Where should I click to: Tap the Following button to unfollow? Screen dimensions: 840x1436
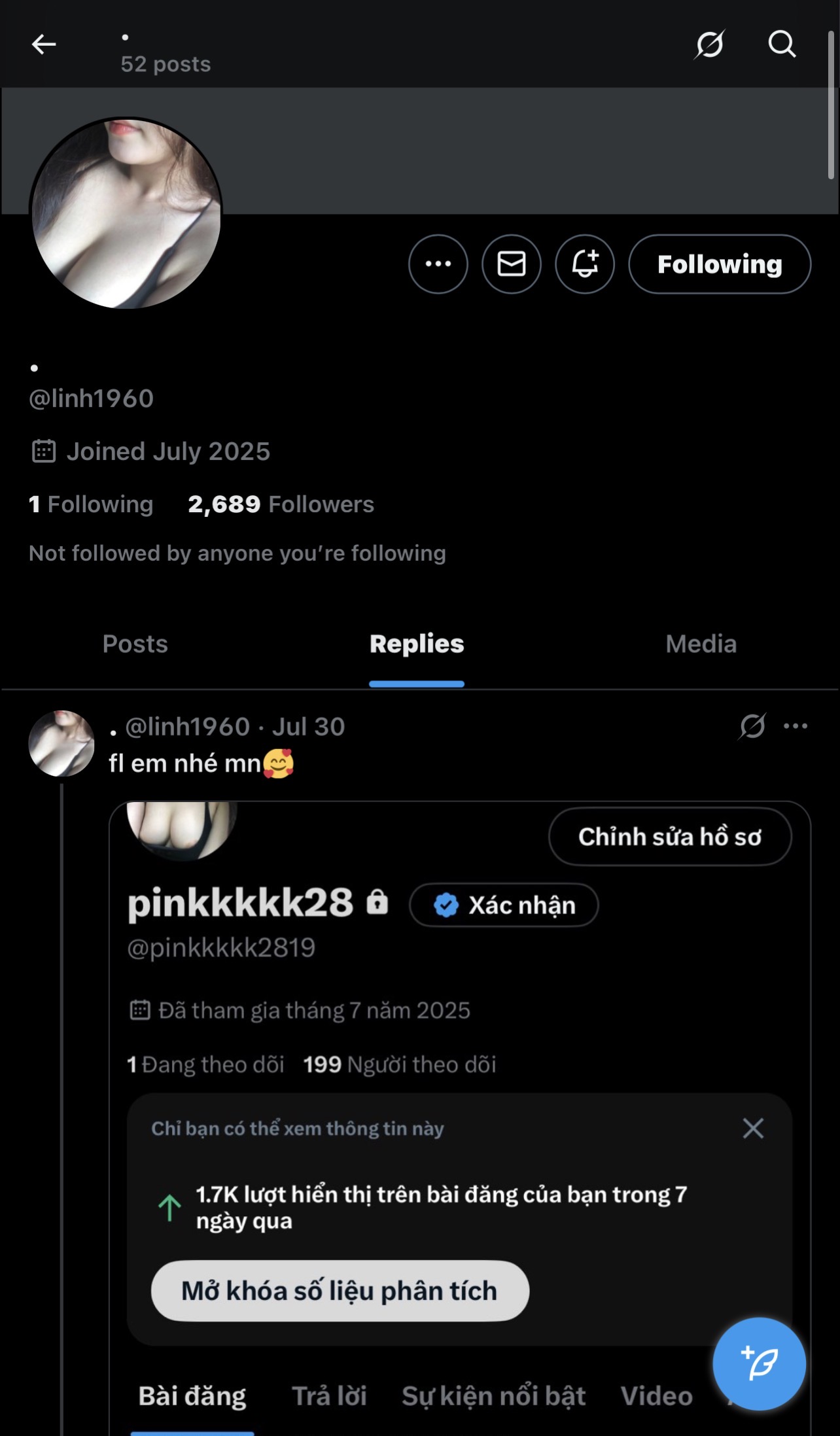click(720, 264)
